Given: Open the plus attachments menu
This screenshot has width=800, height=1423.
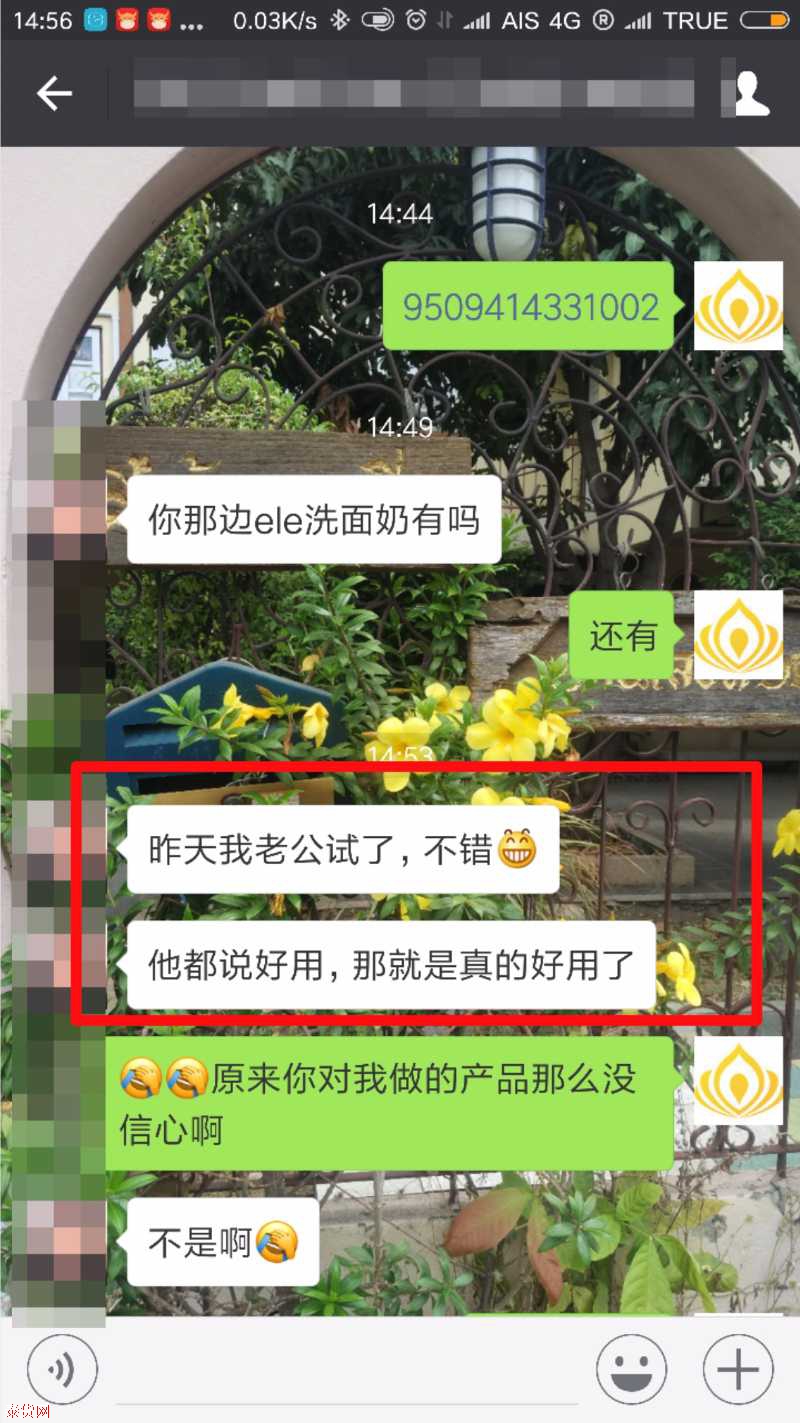Looking at the screenshot, I should point(738,1370).
